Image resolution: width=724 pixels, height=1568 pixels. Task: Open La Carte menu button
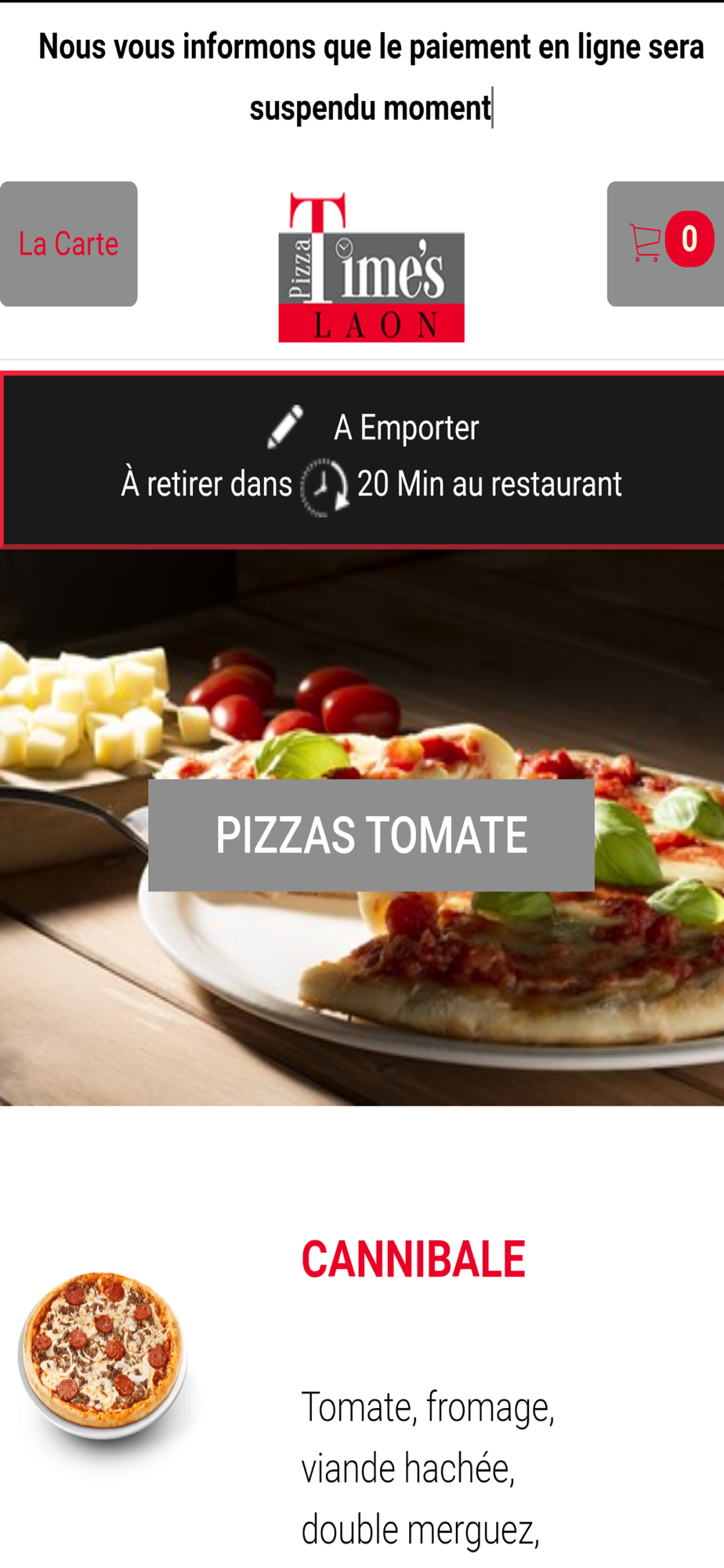69,244
